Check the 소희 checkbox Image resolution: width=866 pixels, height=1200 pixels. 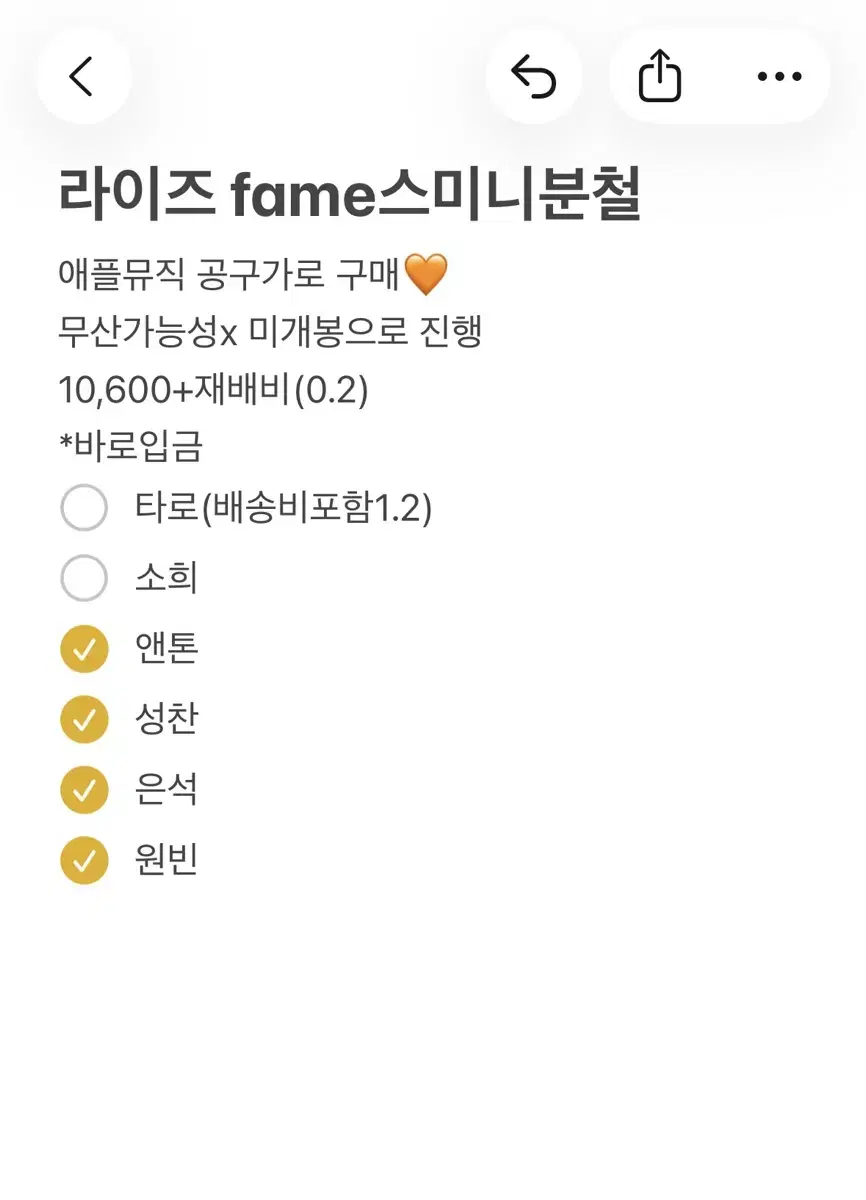85,578
